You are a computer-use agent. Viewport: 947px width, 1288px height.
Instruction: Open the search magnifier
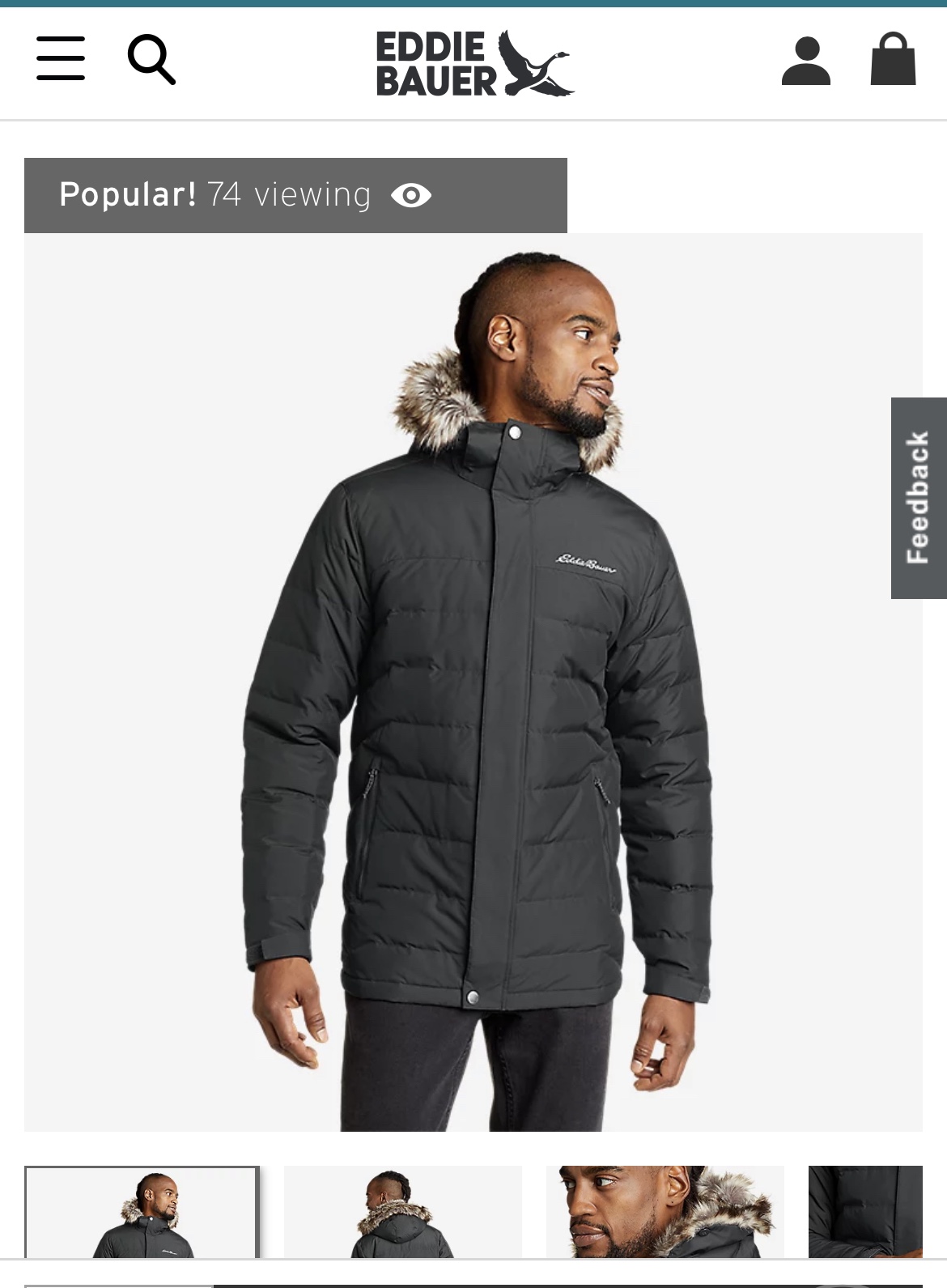pos(151,59)
